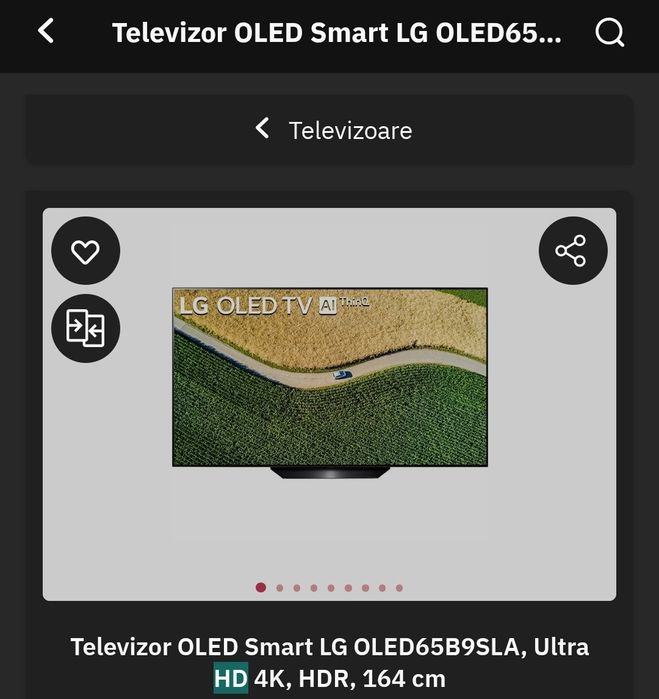Add this TV to product comparison
659x699 pixels.
click(86, 328)
